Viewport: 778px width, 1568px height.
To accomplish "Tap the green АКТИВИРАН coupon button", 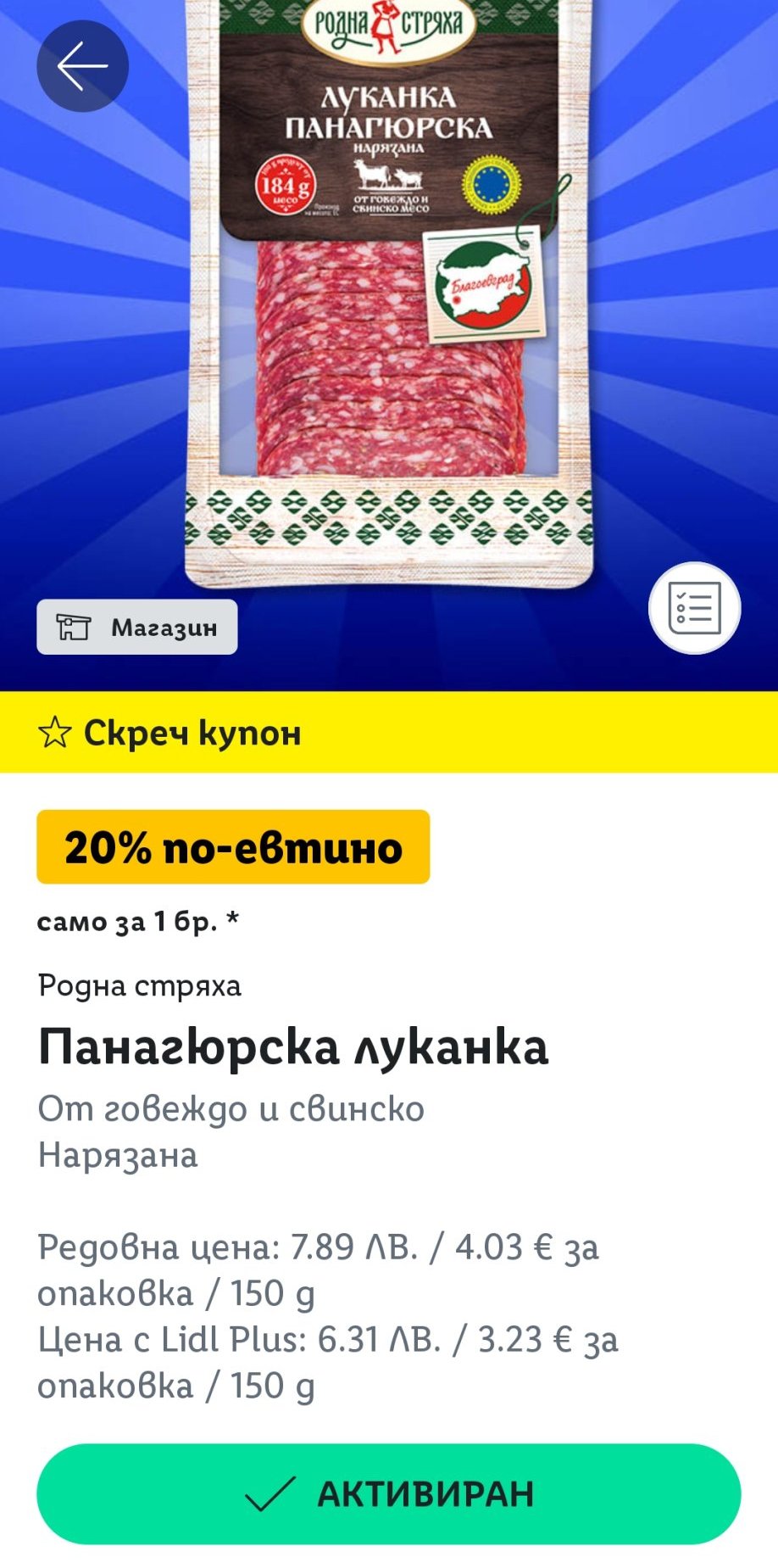I will point(389,1493).
